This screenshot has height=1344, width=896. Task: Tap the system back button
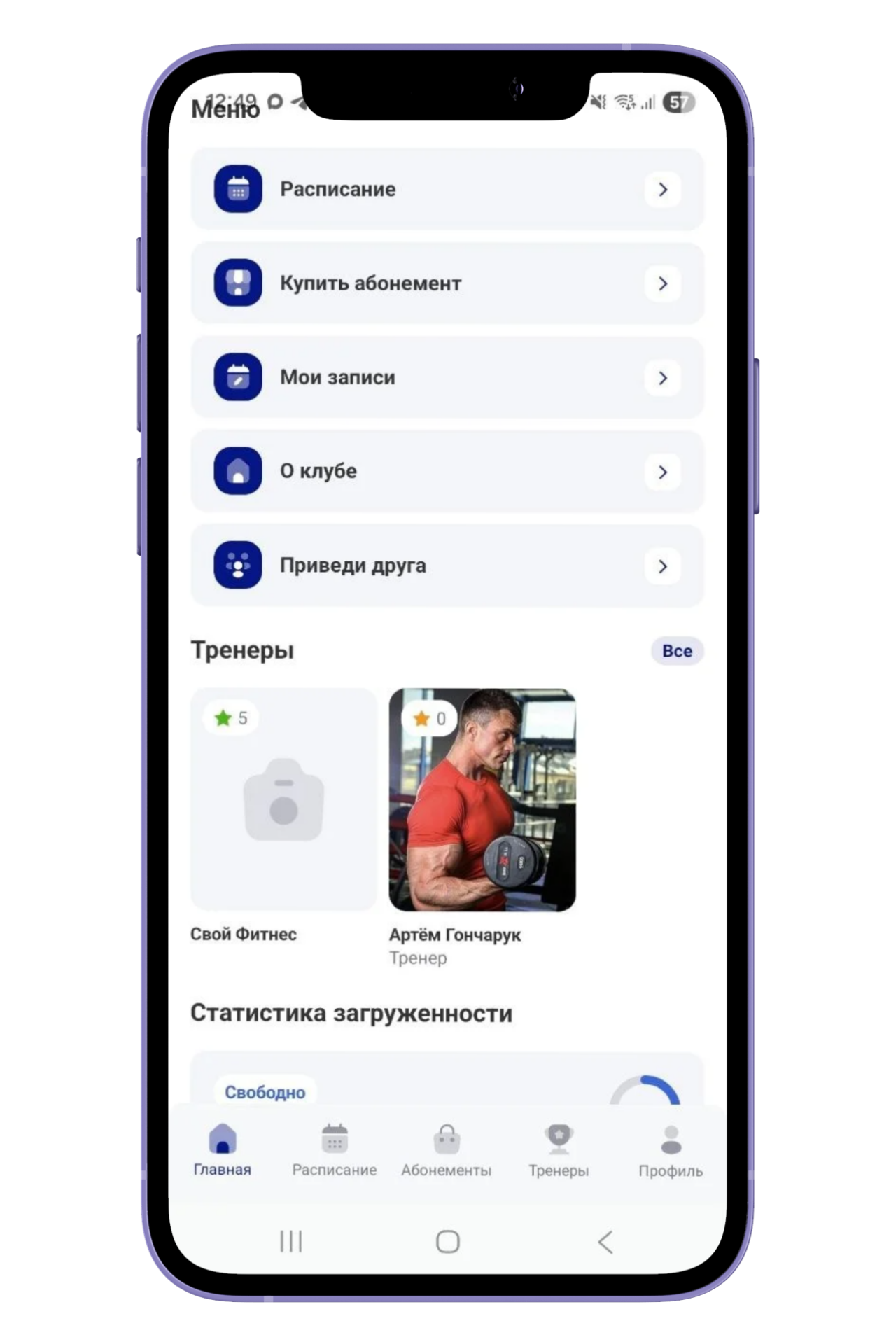pos(605,1242)
